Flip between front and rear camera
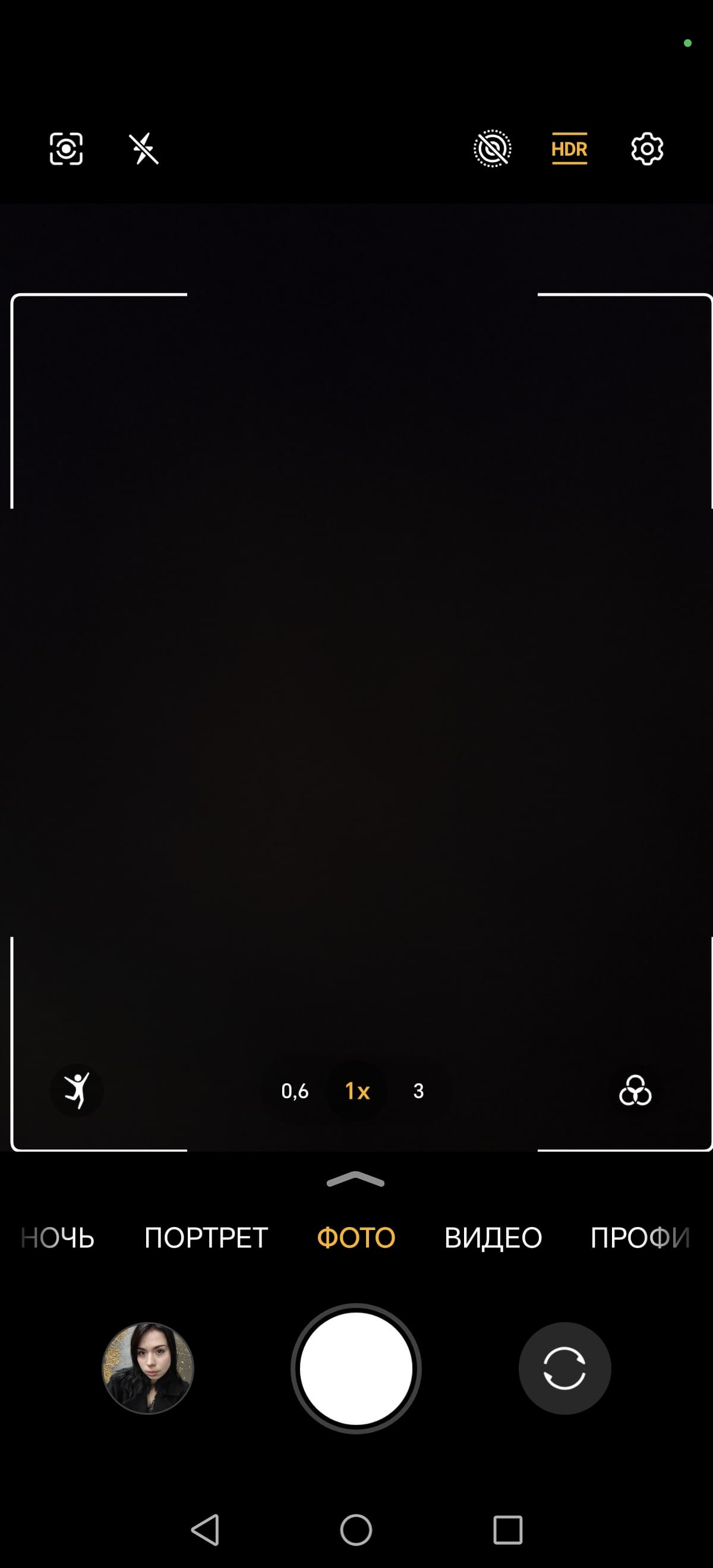 point(564,1368)
